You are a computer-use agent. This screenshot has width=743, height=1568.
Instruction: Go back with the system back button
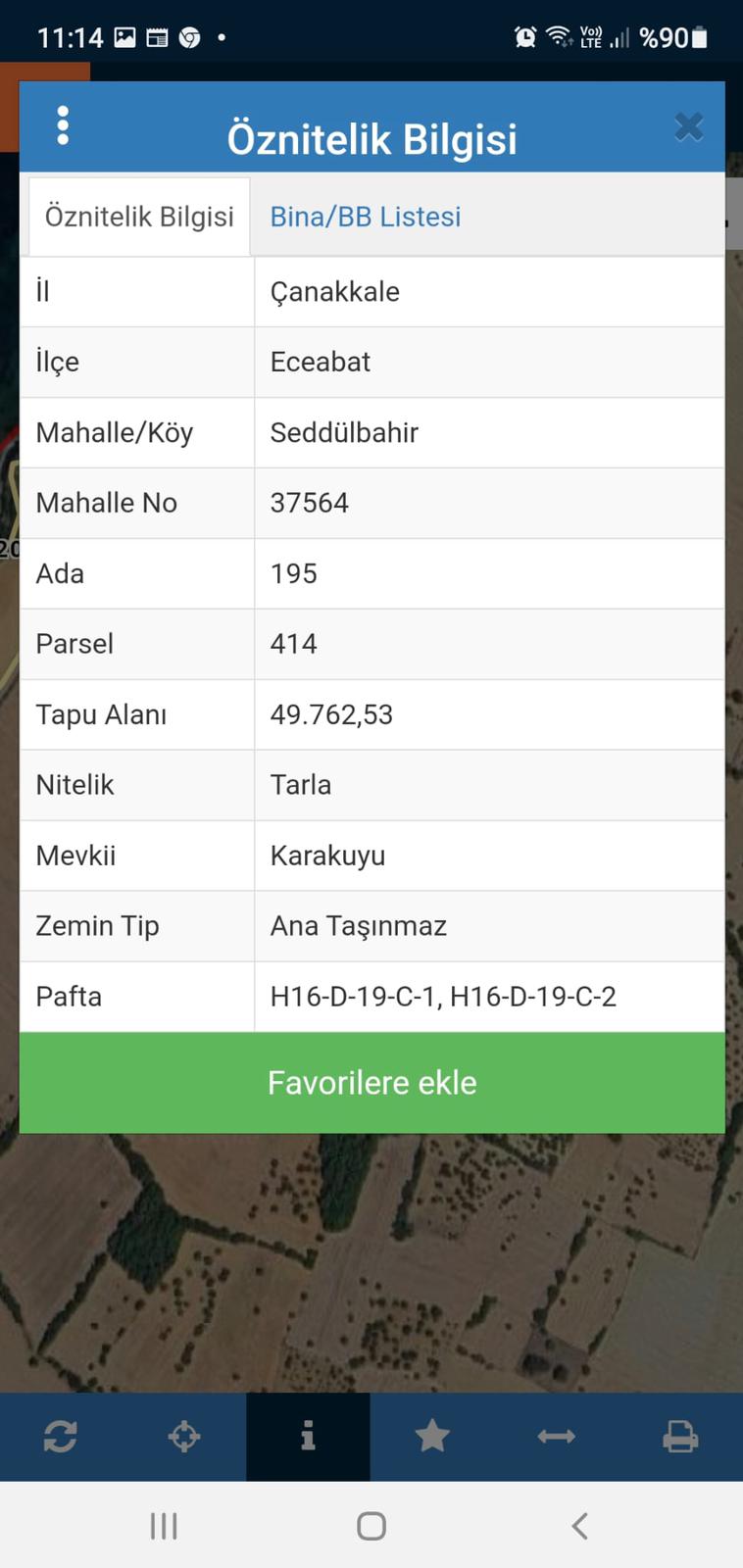tap(579, 1526)
